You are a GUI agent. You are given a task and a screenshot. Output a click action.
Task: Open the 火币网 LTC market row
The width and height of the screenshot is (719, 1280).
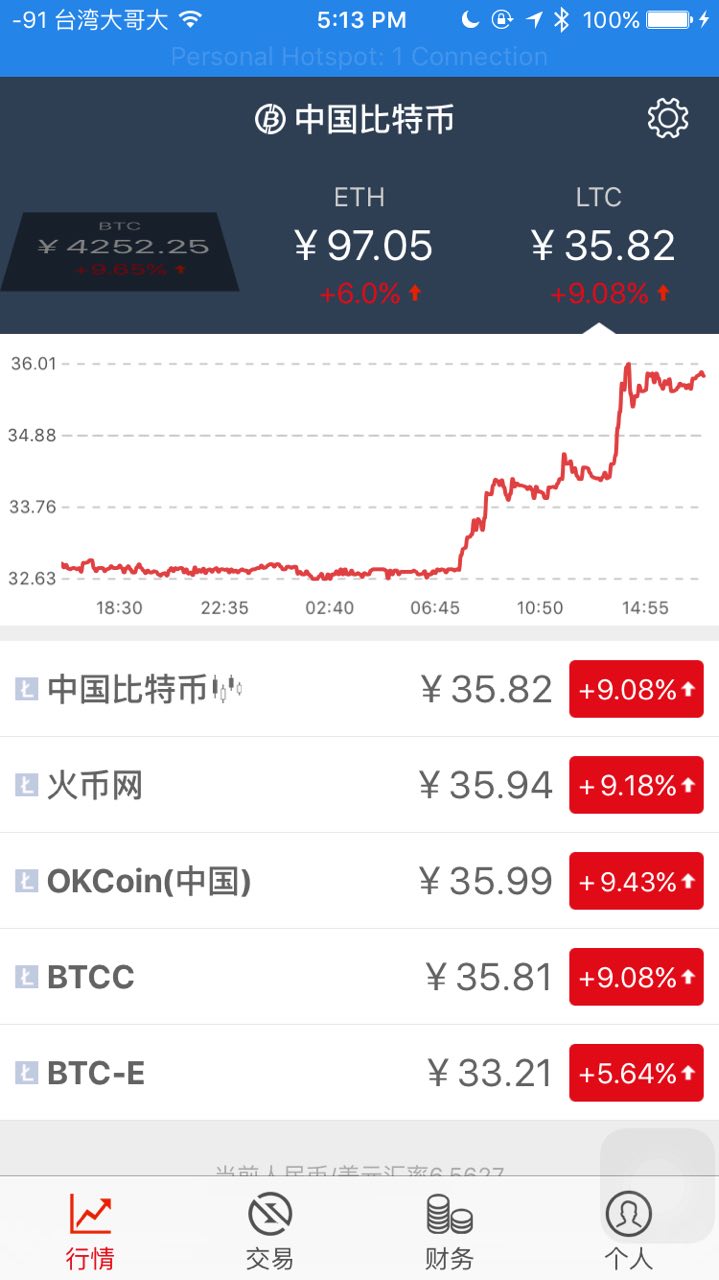coord(359,785)
